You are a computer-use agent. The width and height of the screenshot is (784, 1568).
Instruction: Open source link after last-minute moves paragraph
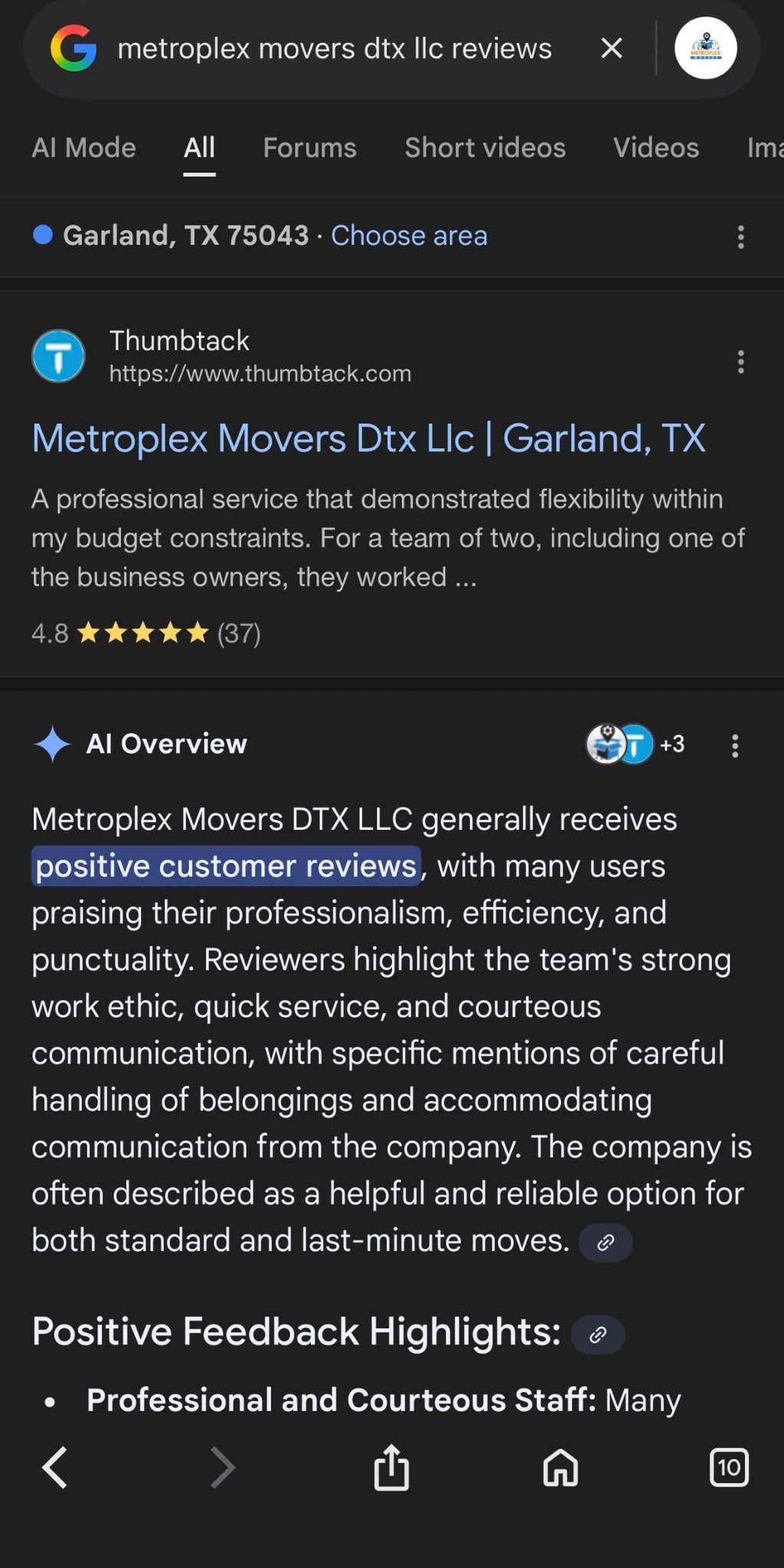[x=605, y=1242]
